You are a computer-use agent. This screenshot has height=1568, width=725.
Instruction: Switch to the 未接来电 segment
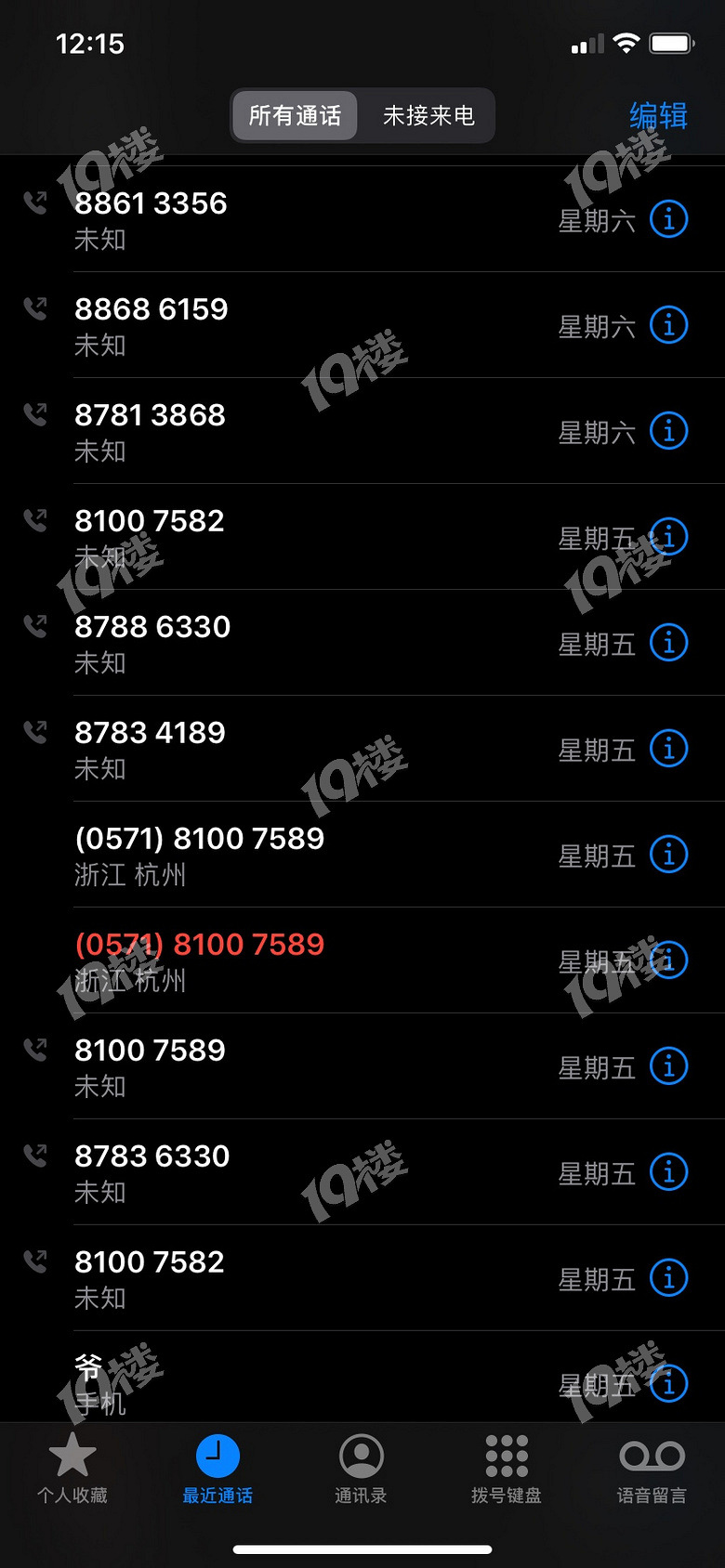pos(428,115)
